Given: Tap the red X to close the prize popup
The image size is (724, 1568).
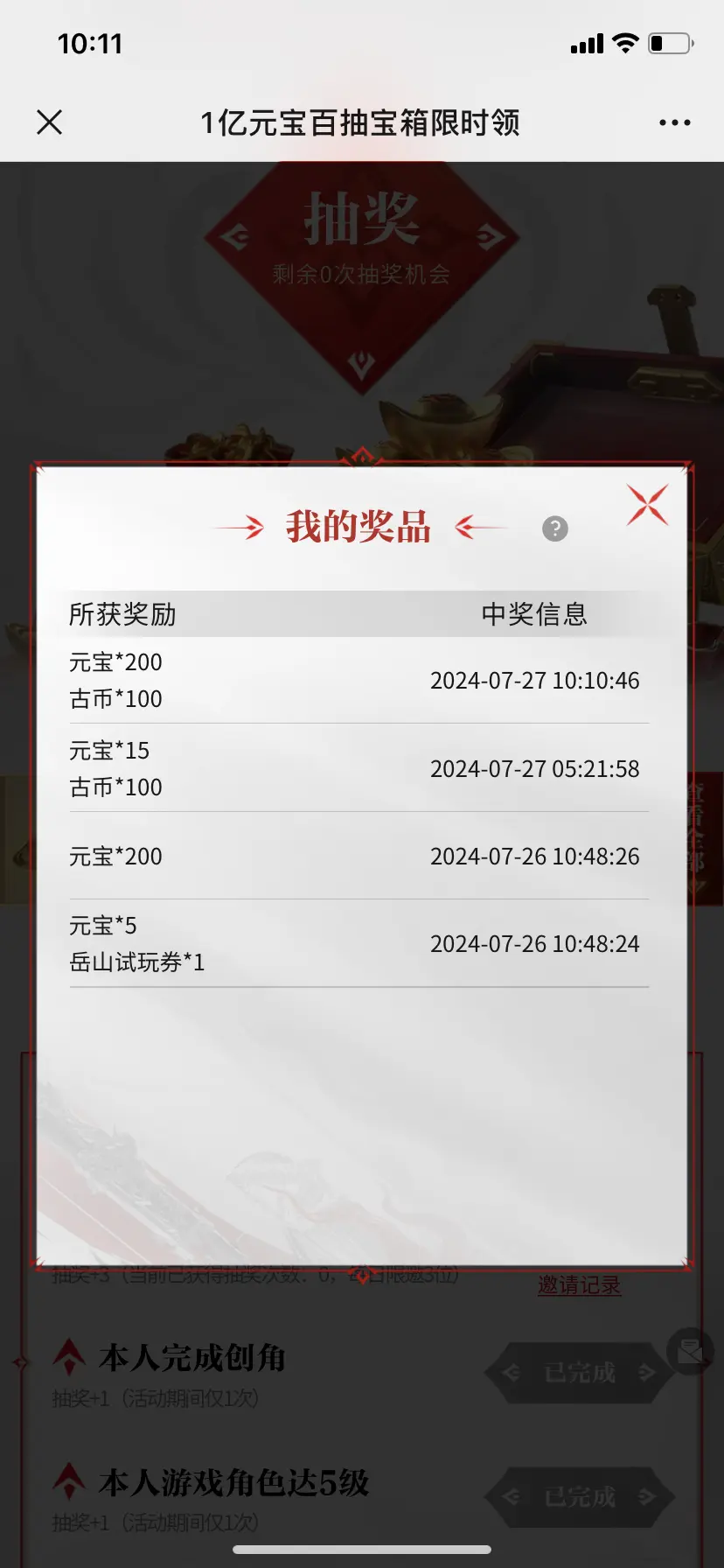Looking at the screenshot, I should [647, 506].
